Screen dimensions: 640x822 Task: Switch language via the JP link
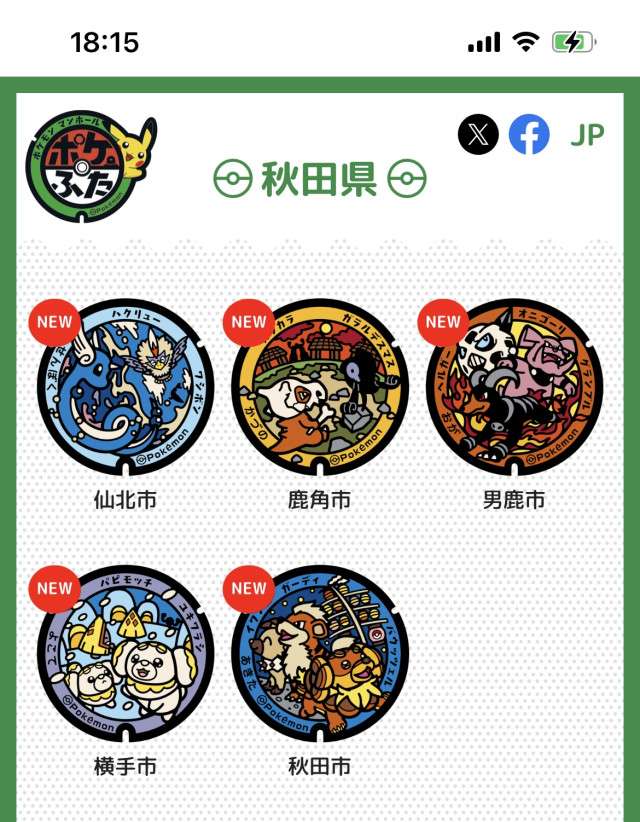(587, 135)
